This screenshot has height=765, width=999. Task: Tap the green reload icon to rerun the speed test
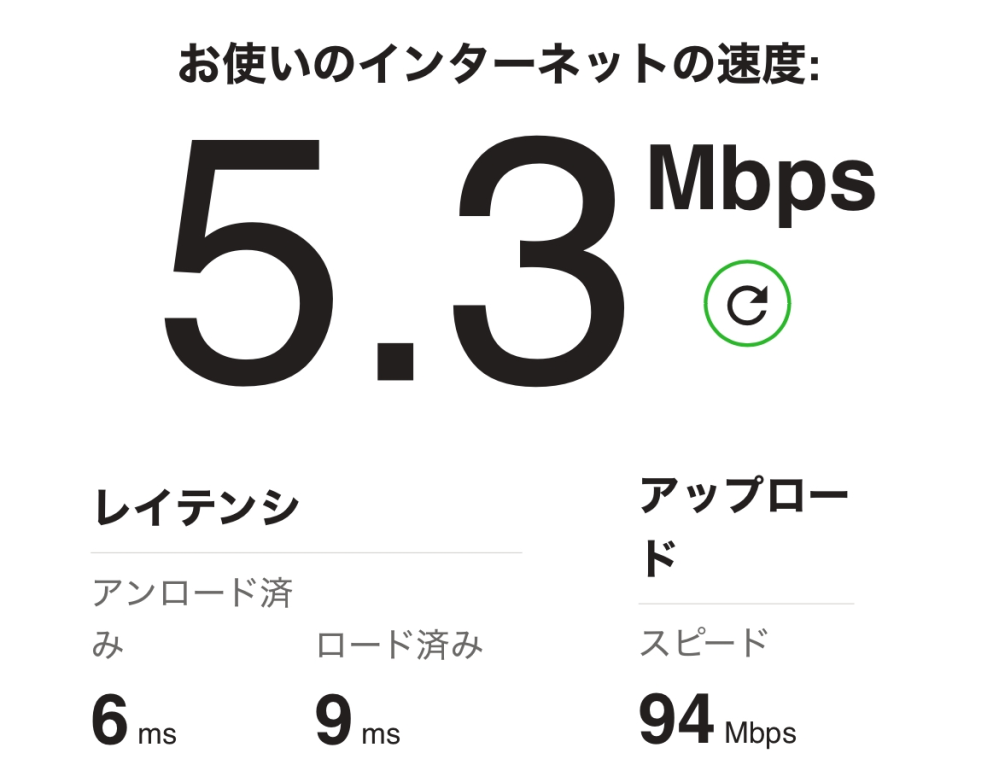pos(746,304)
